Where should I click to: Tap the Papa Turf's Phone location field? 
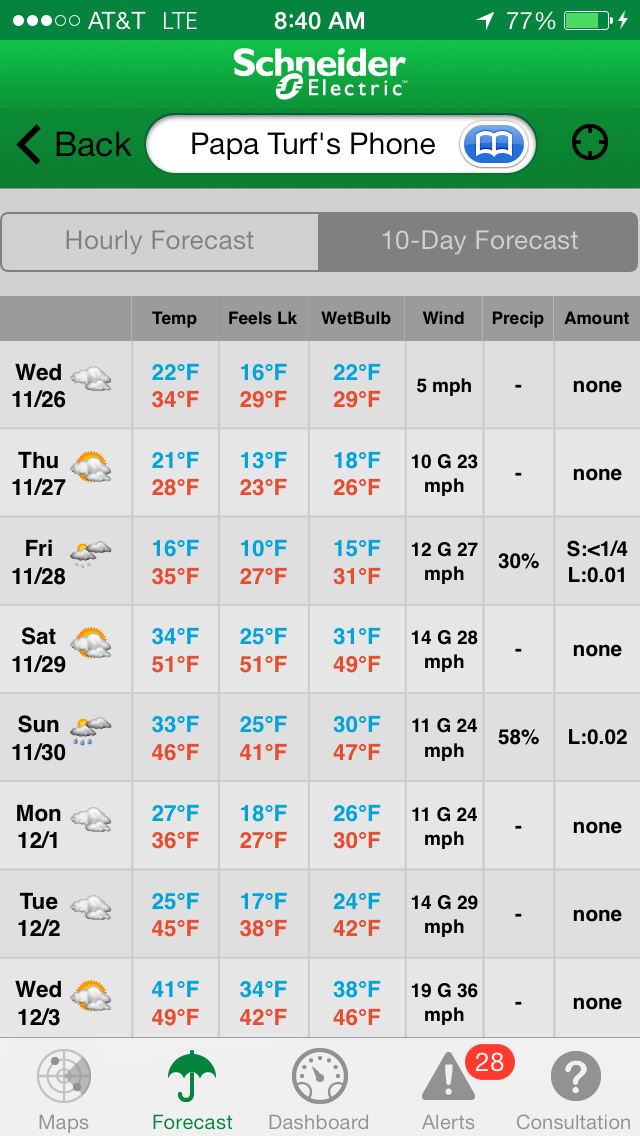[x=312, y=145]
